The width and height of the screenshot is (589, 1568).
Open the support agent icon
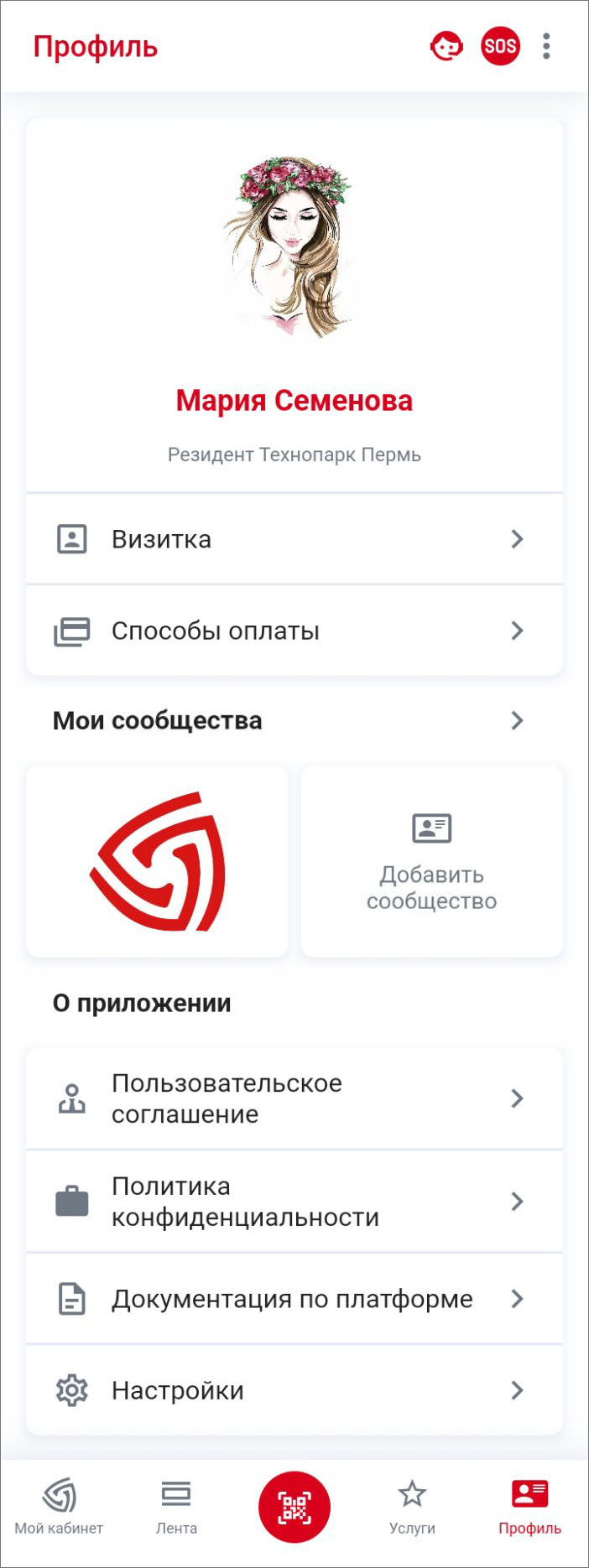tap(446, 46)
